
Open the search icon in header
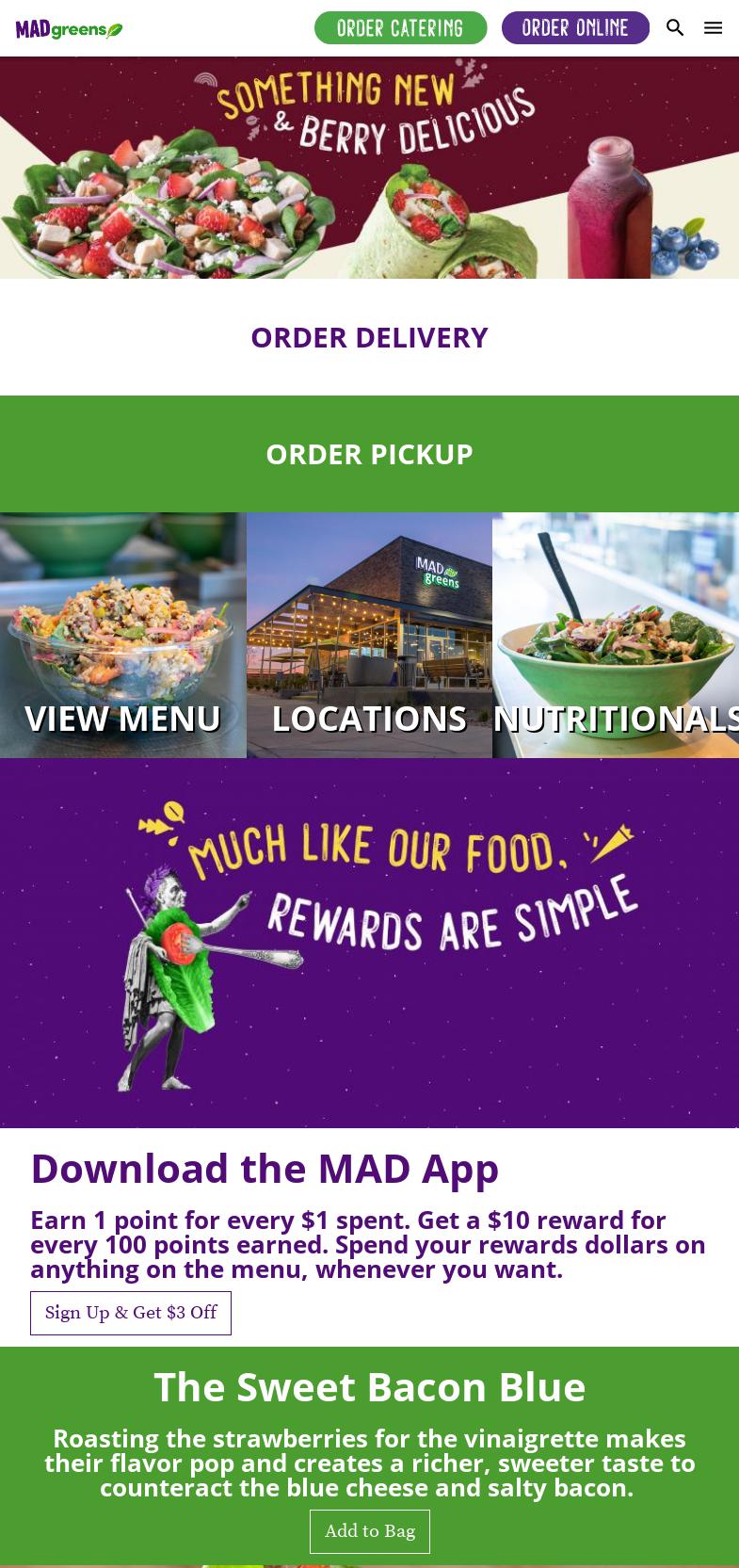click(675, 28)
